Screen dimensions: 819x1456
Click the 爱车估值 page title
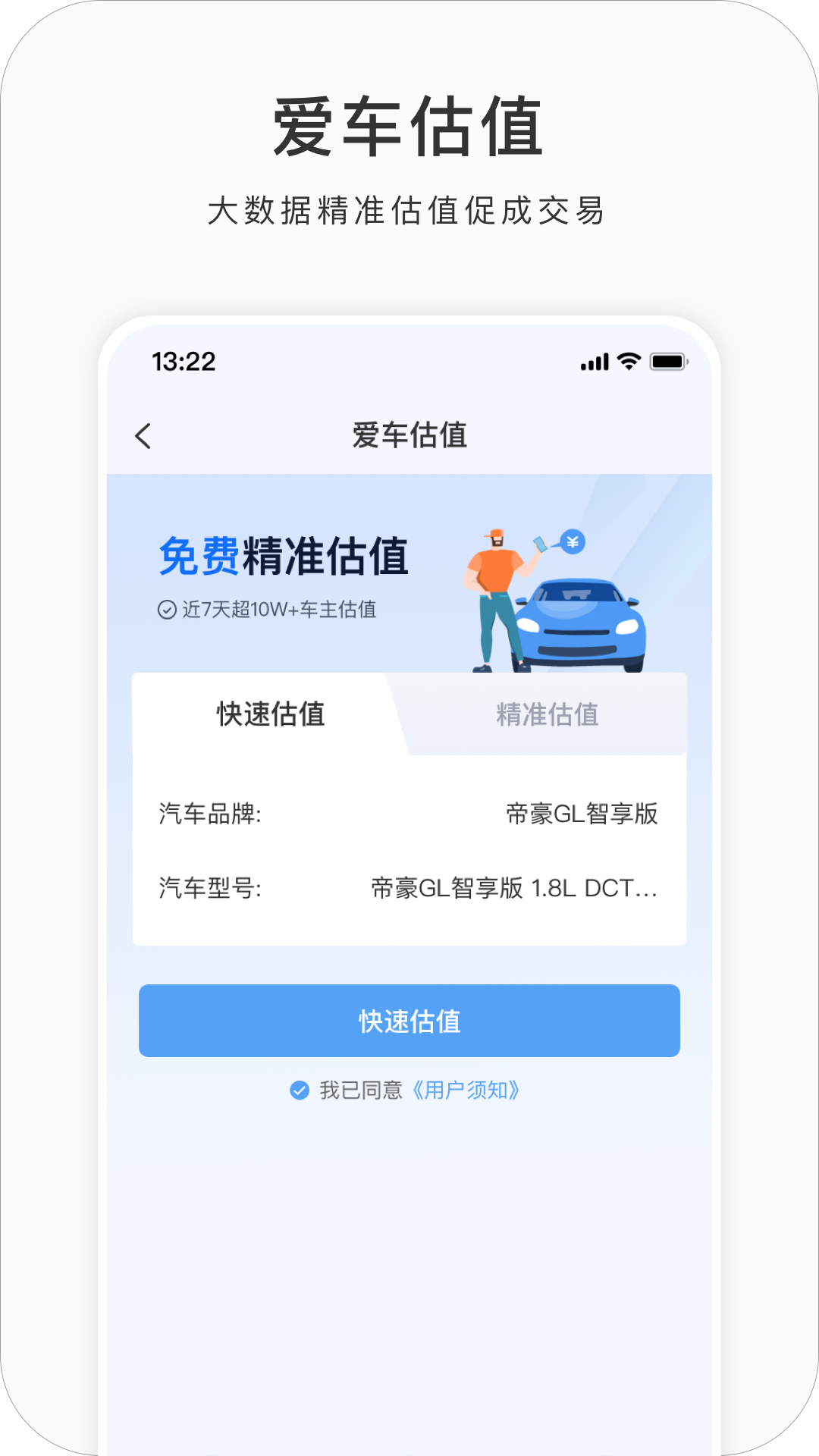point(409,436)
